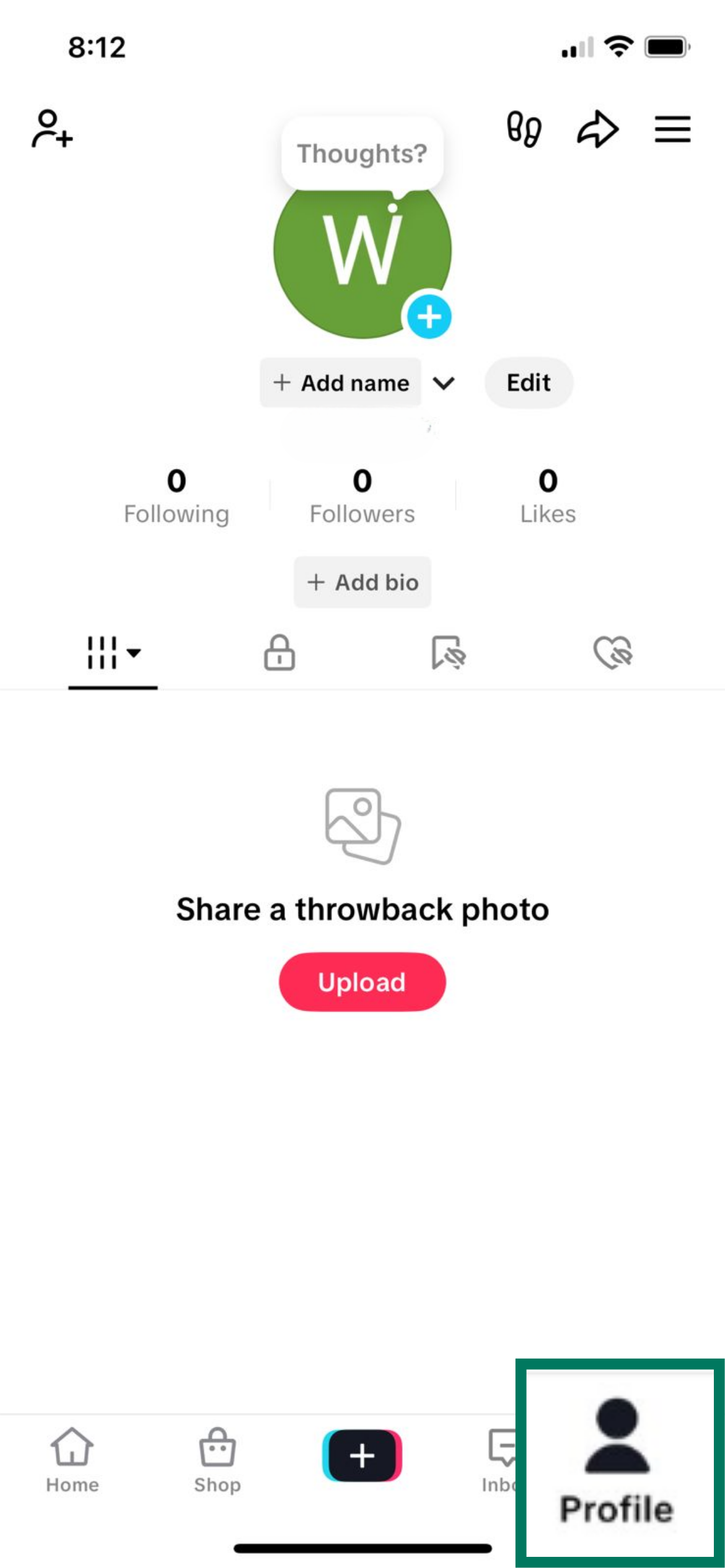Open the videos sort dropdown arrow
The height and width of the screenshot is (1568, 725).
coord(133,653)
